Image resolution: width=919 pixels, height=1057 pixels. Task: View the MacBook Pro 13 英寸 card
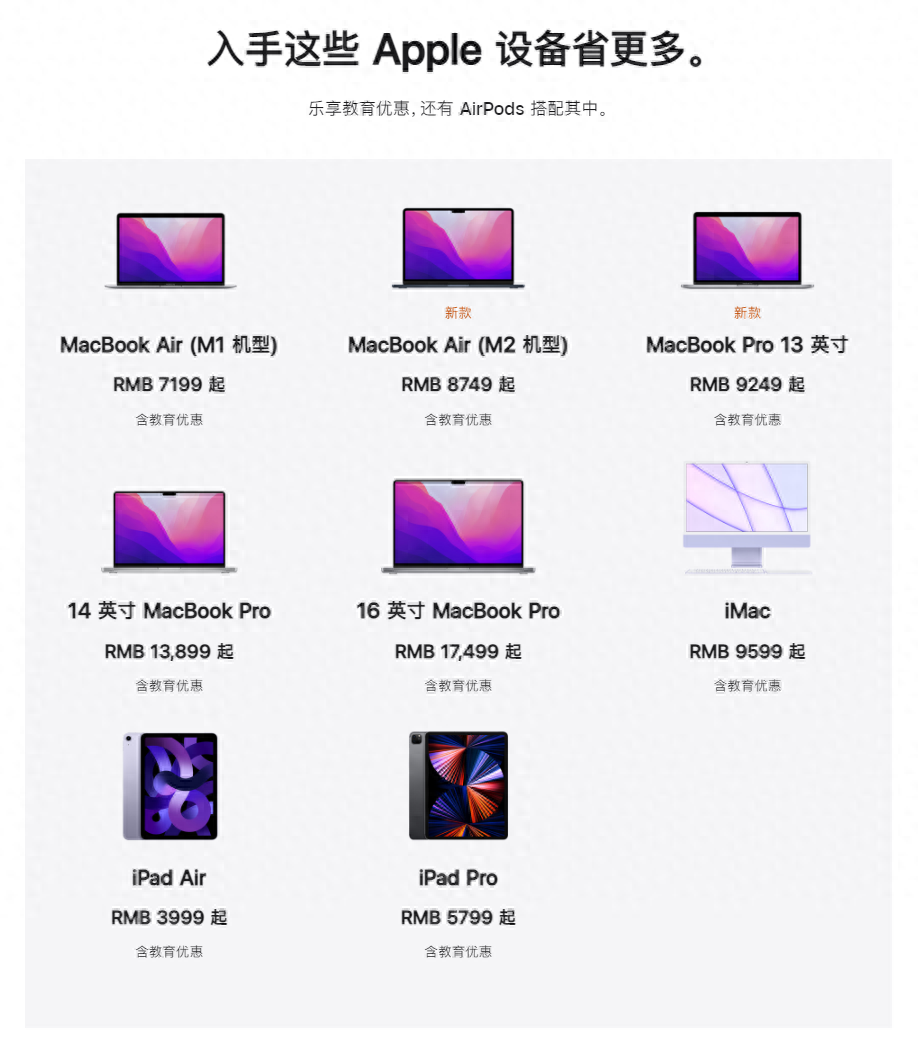point(747,345)
